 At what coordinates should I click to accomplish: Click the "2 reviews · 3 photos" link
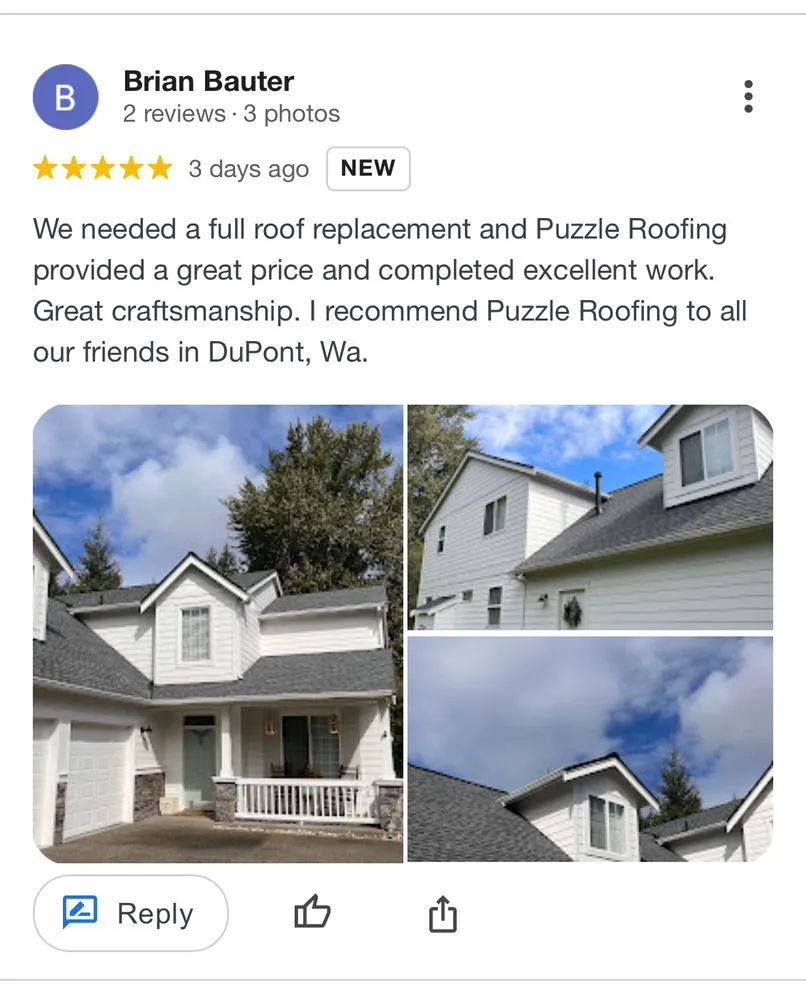coord(231,114)
